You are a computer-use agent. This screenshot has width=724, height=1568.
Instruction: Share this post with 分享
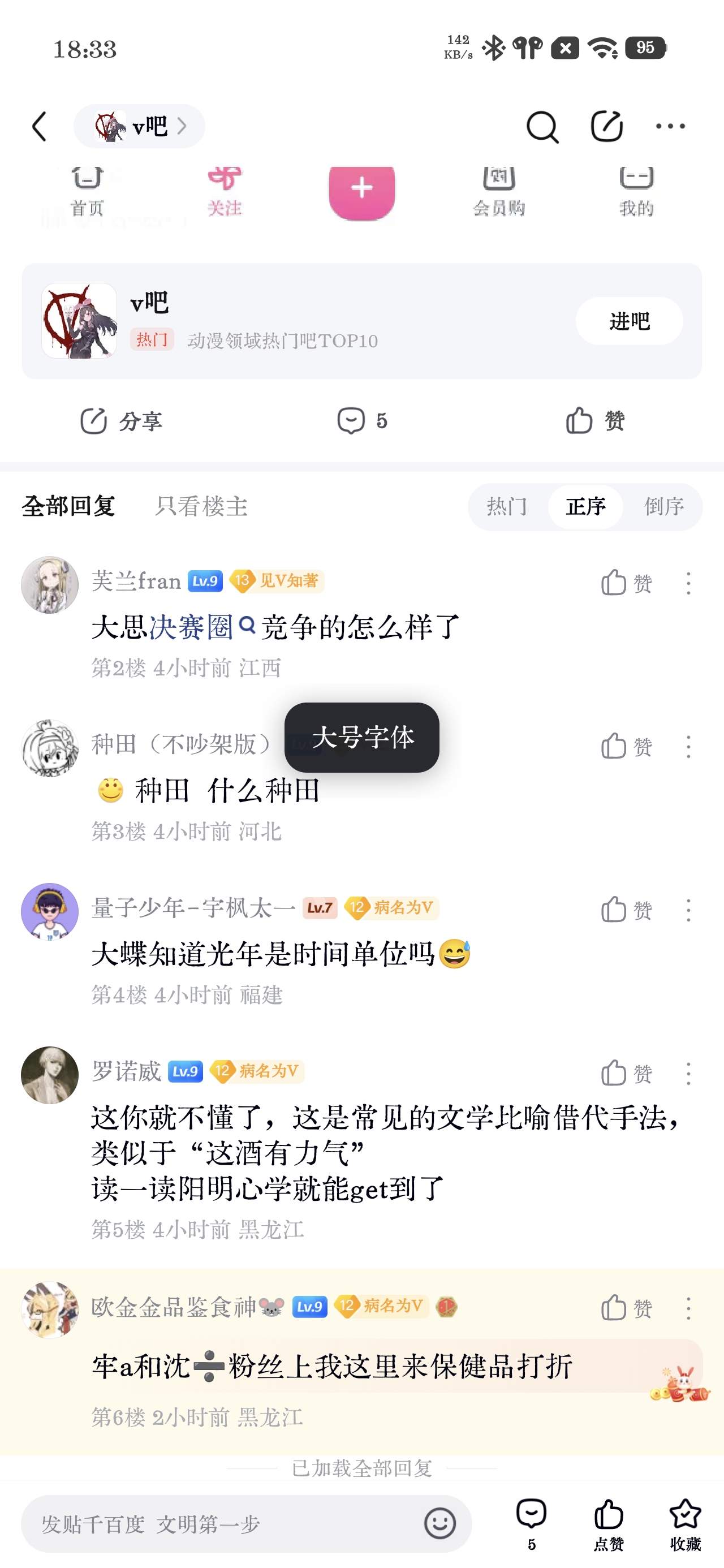coord(121,421)
